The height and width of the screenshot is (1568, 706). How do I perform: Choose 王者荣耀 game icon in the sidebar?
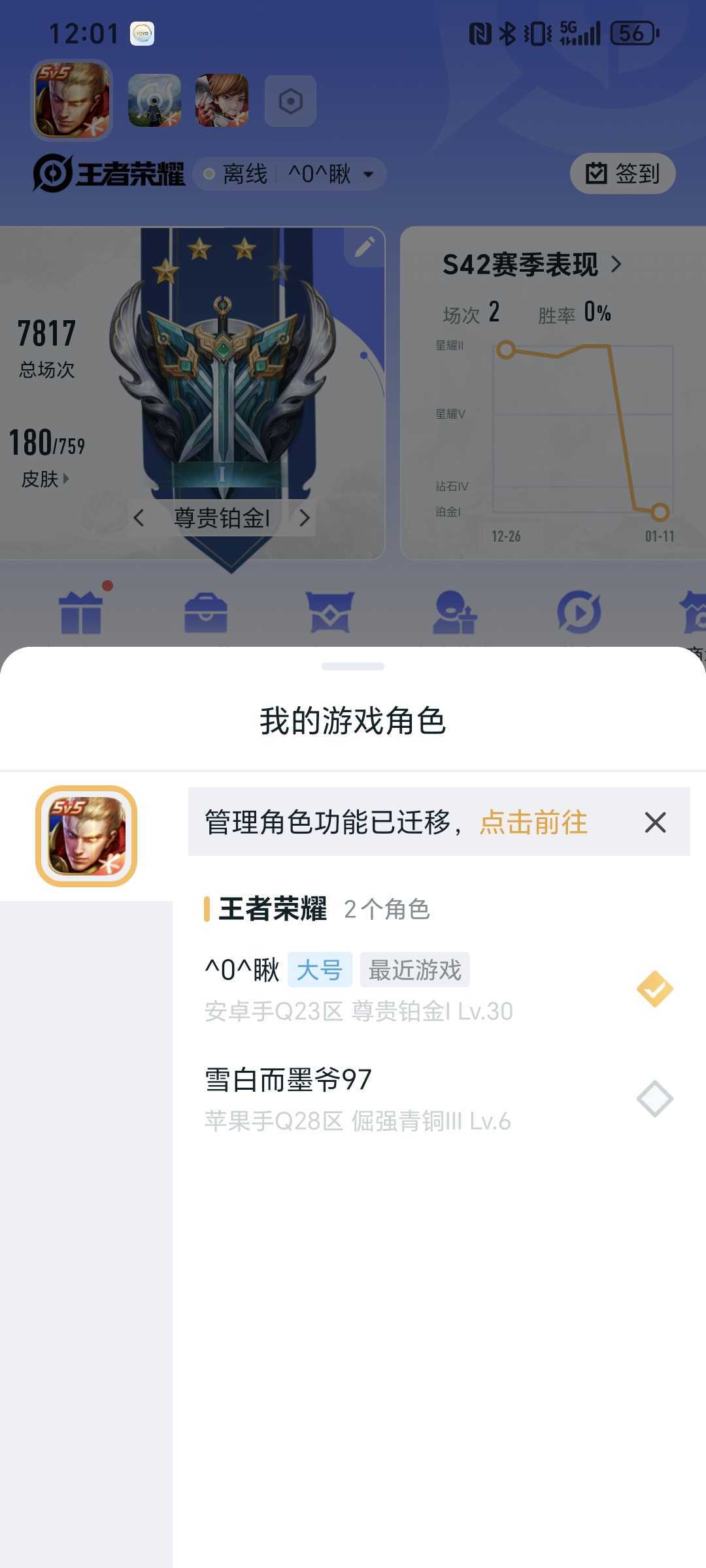[x=86, y=836]
